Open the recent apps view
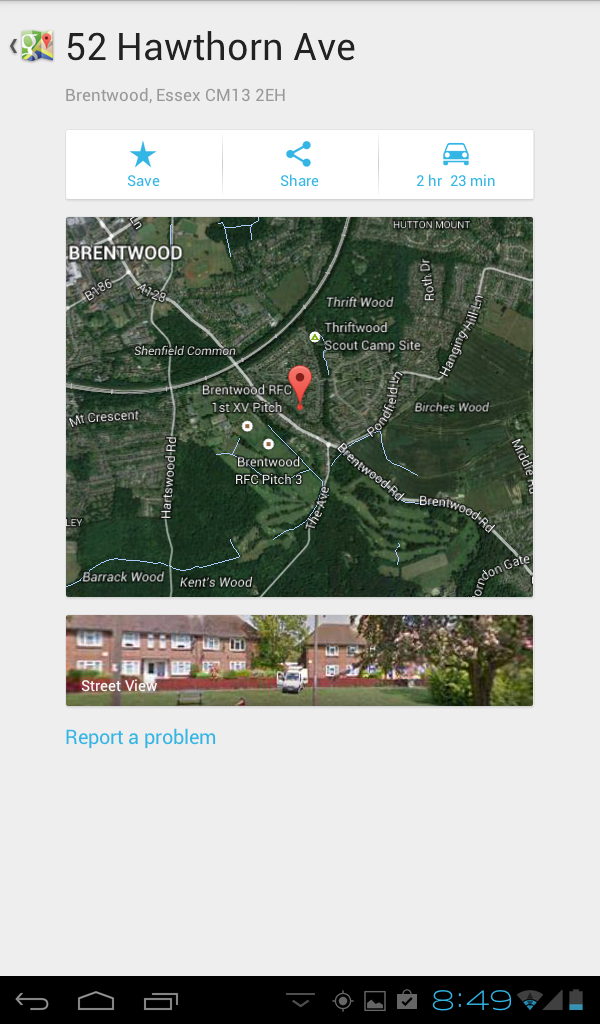 point(161,1000)
